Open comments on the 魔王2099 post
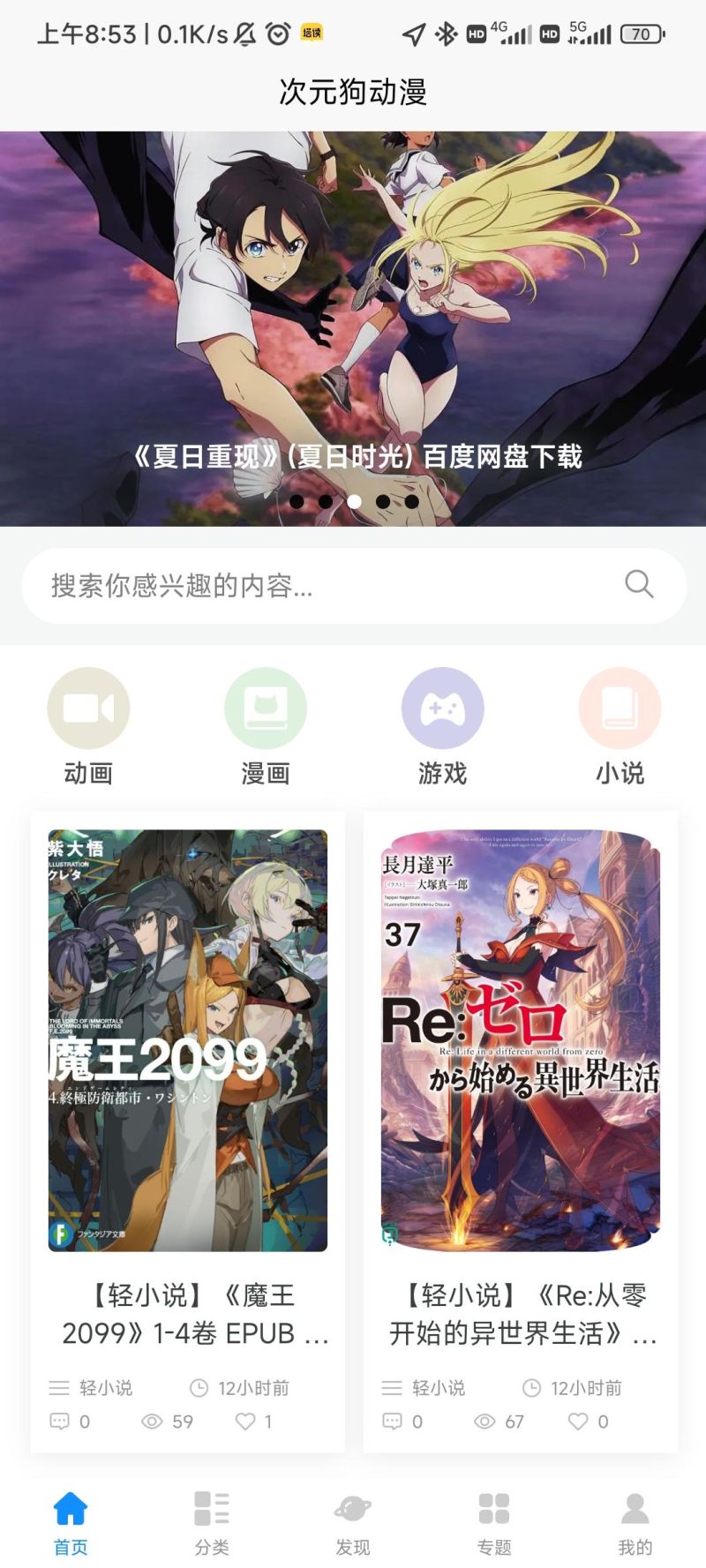Screen dimensions: 706x1568 tap(60, 1422)
